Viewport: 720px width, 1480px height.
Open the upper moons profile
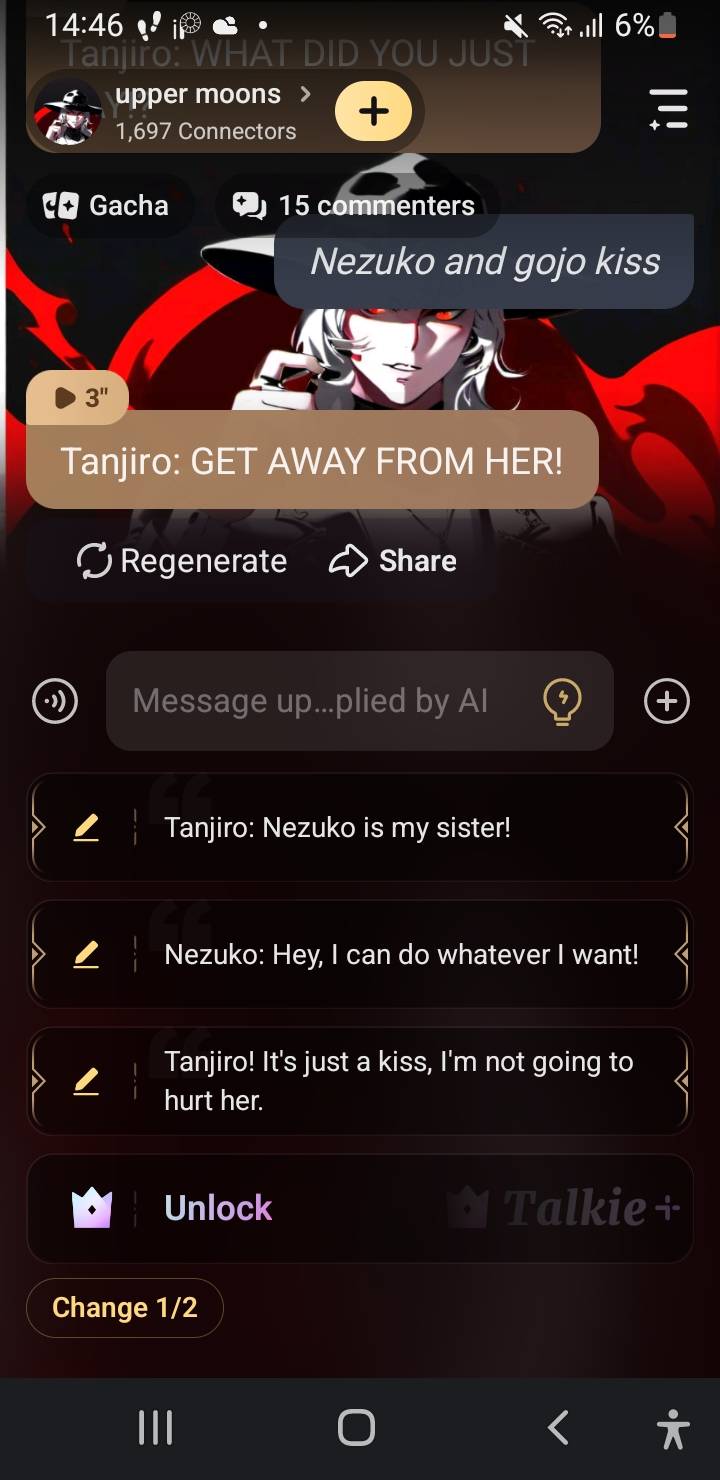click(x=200, y=110)
